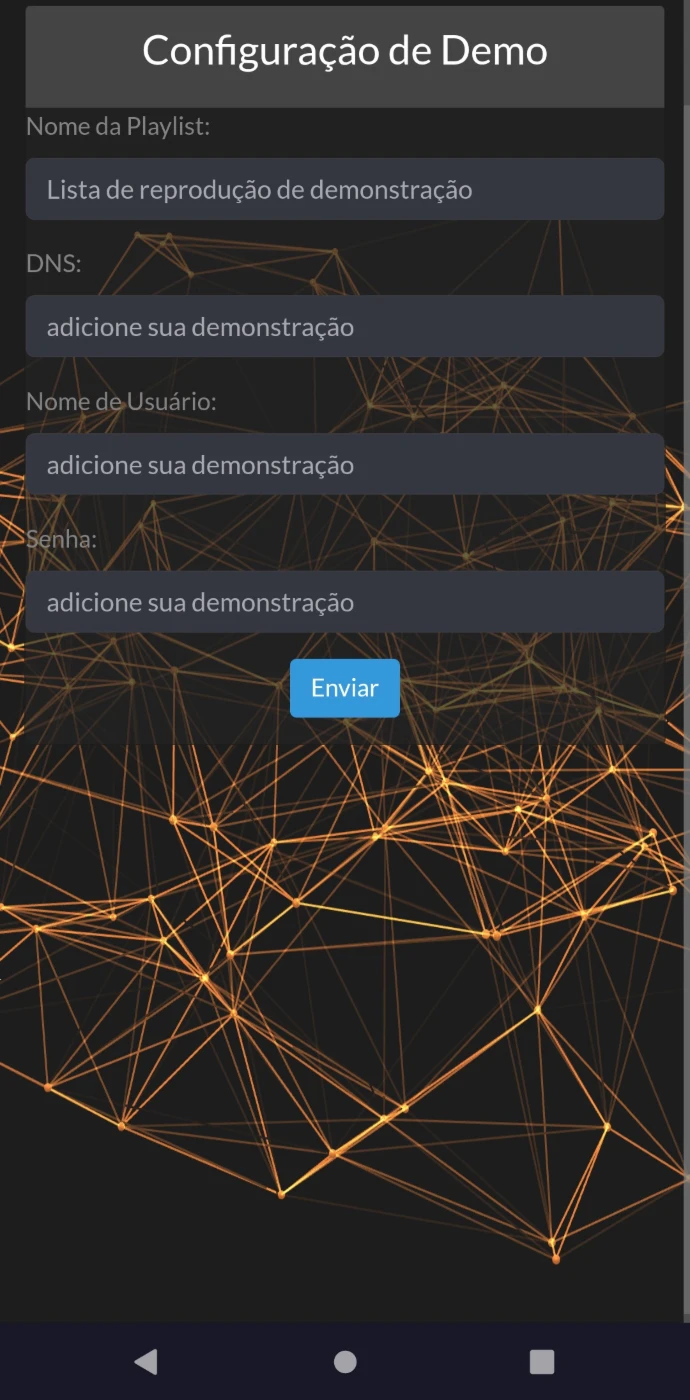Tap the Senha password field
This screenshot has width=690, height=1400.
tap(344, 602)
